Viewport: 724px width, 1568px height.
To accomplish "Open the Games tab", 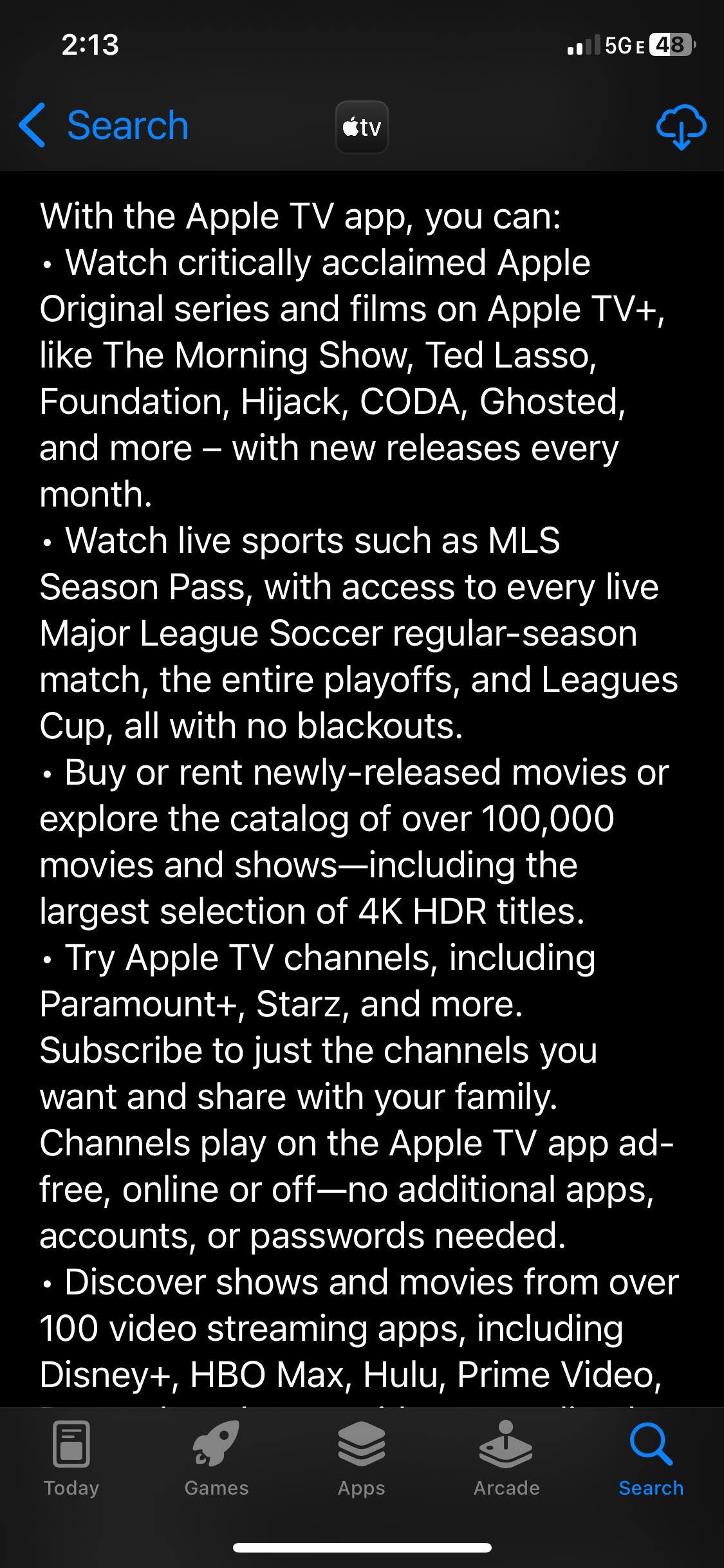I will 216,1460.
